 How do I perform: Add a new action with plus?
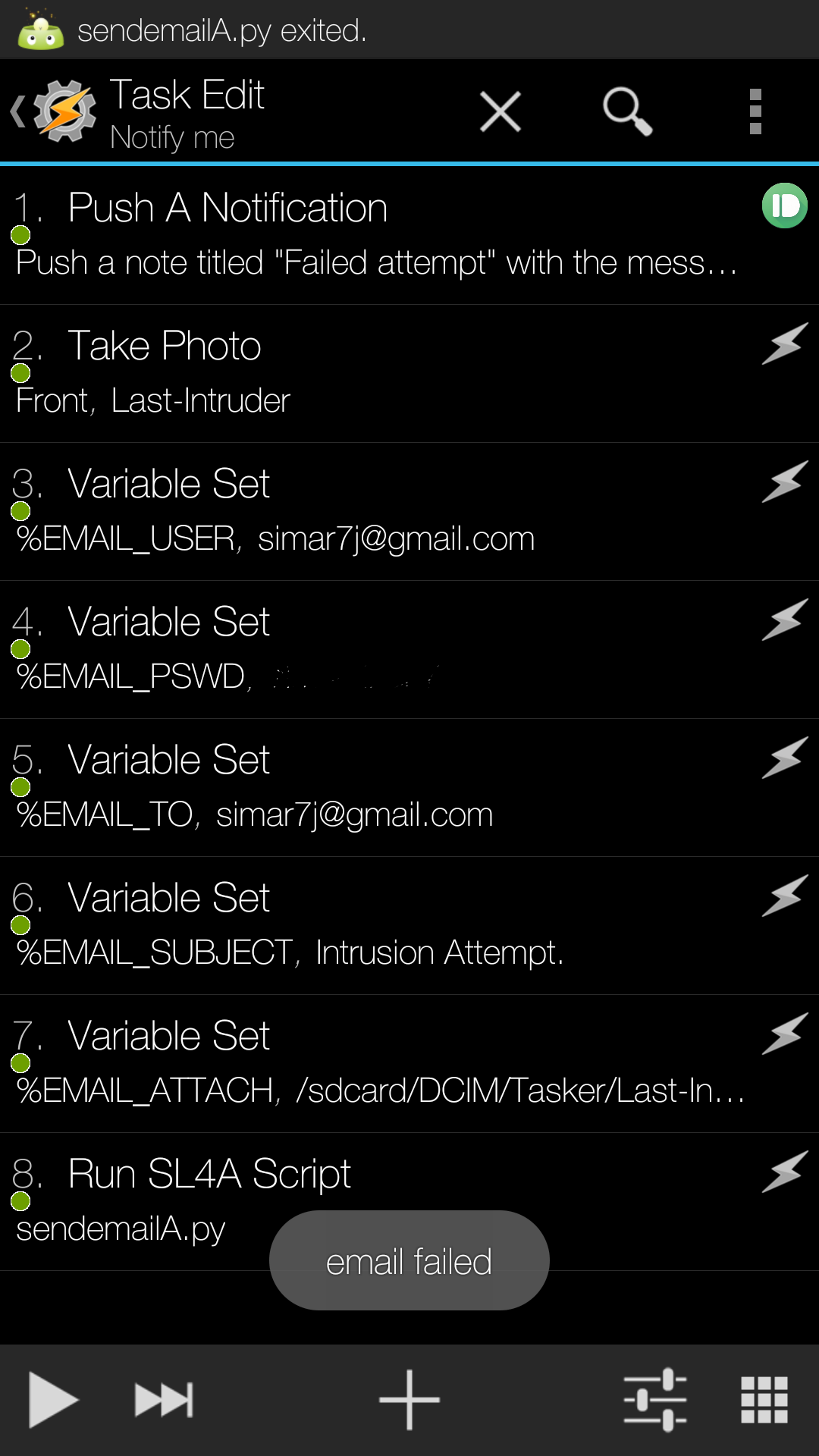pyautogui.click(x=409, y=1400)
